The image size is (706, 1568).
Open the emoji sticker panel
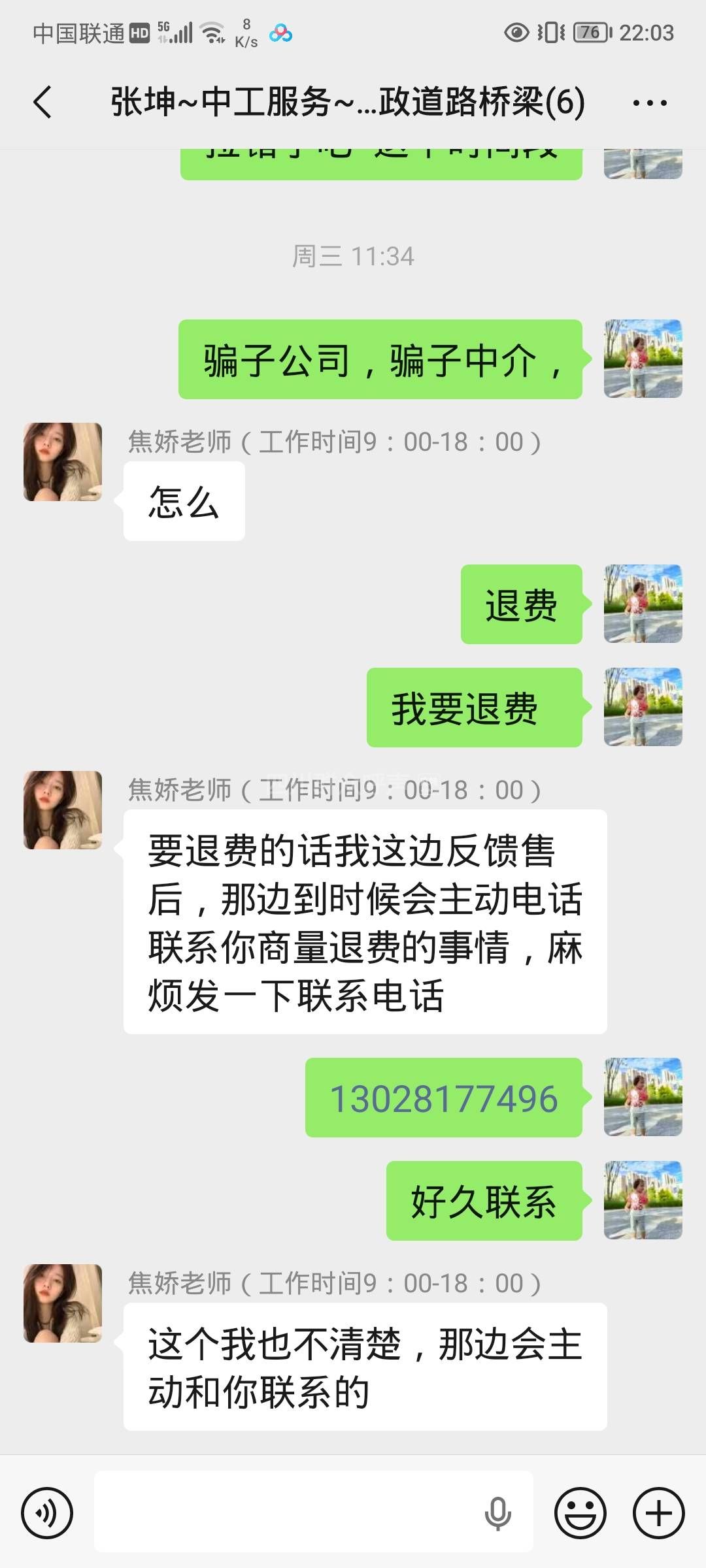coord(580,1512)
